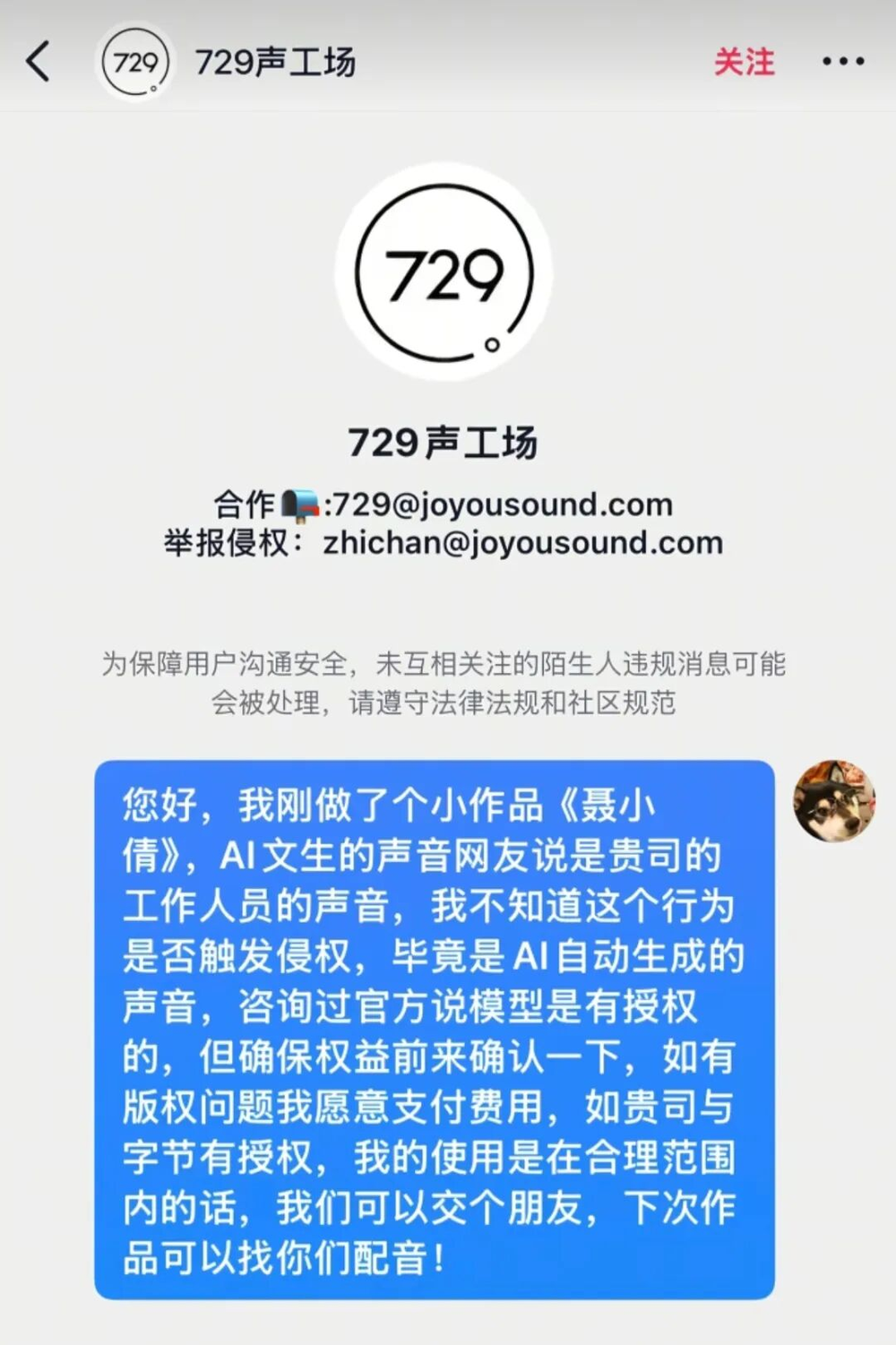Open the large 729声工场 profile picture

[444, 272]
